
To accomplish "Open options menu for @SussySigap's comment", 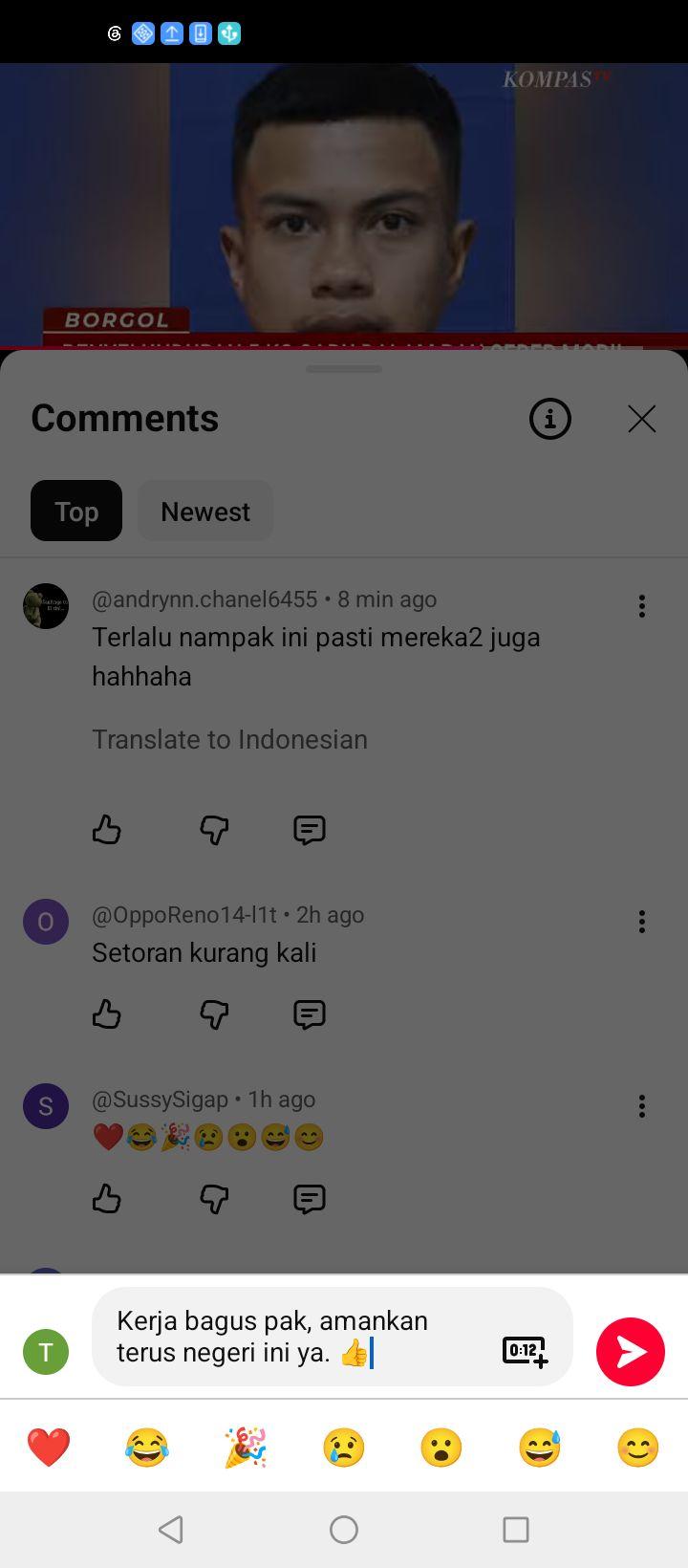I will 642,1106.
